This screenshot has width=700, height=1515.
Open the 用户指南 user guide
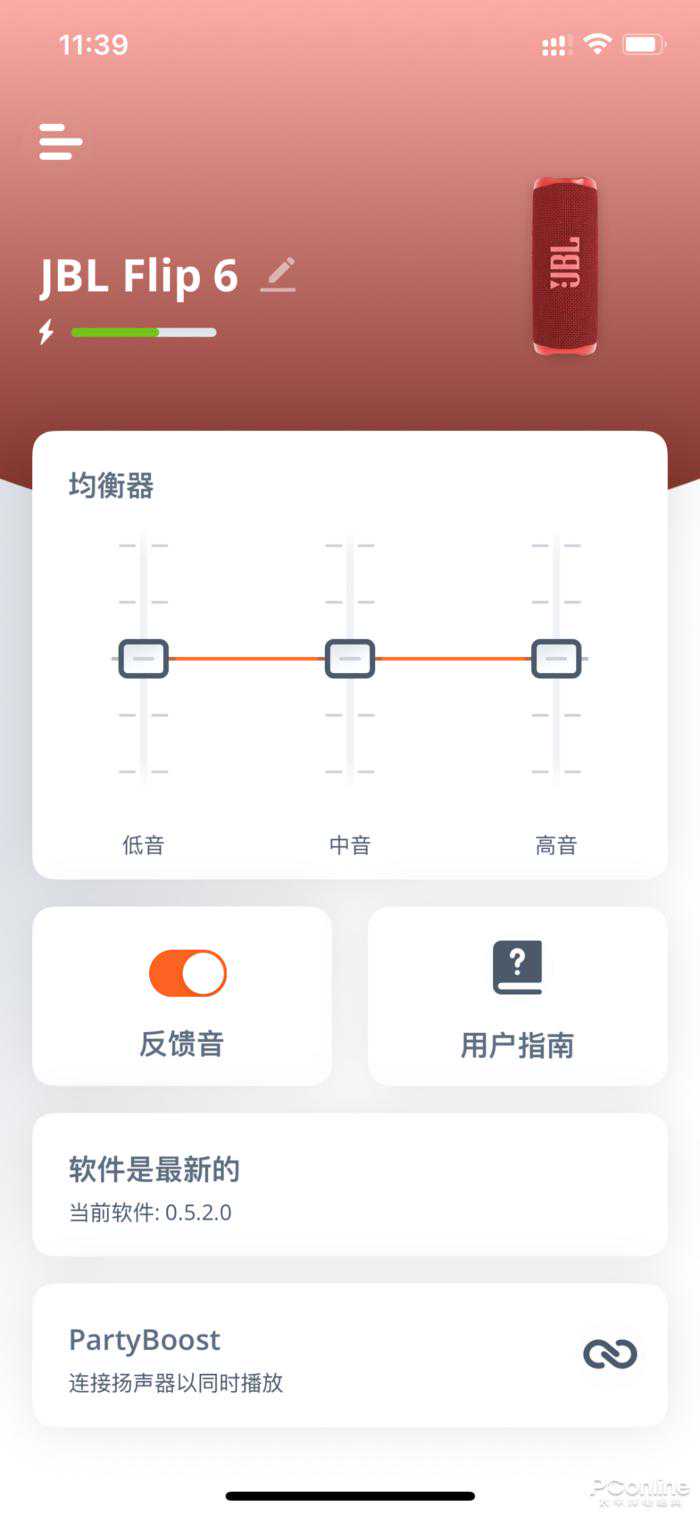pyautogui.click(x=517, y=996)
